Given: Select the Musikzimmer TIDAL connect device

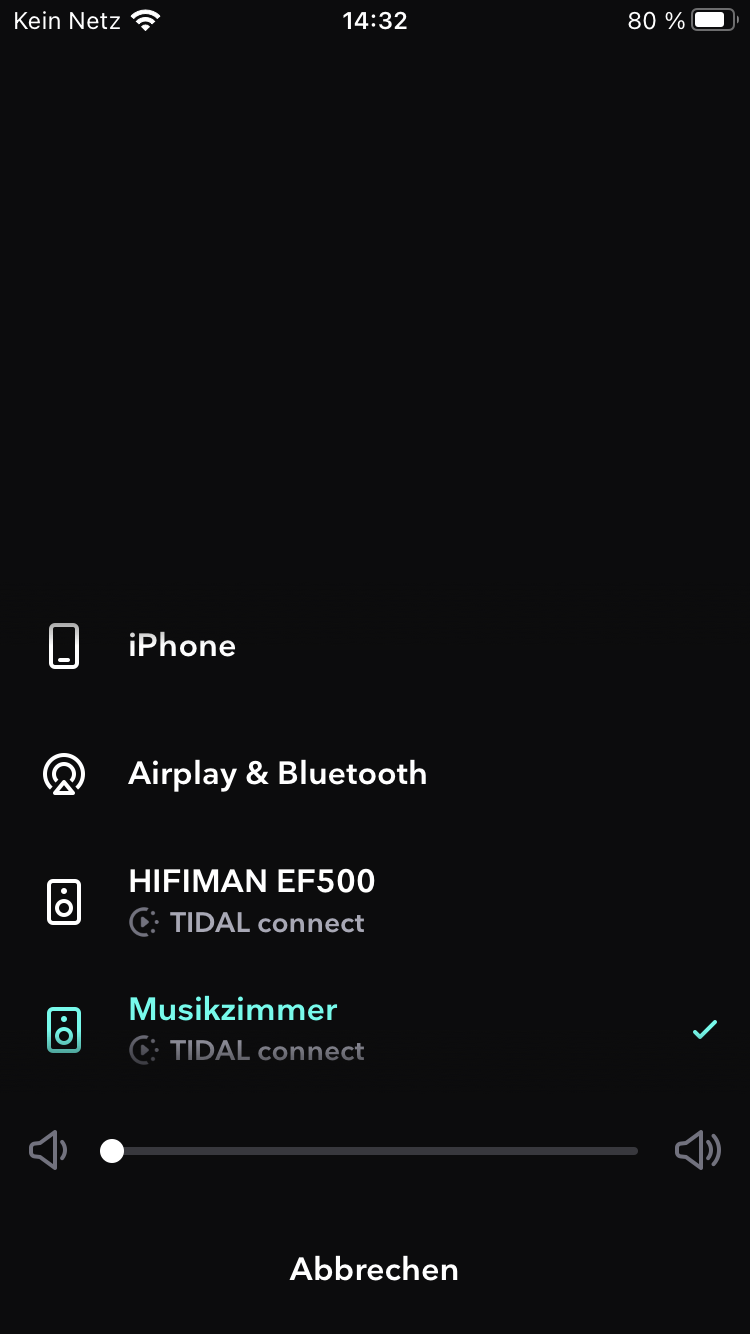Looking at the screenshot, I should coord(233,1028).
